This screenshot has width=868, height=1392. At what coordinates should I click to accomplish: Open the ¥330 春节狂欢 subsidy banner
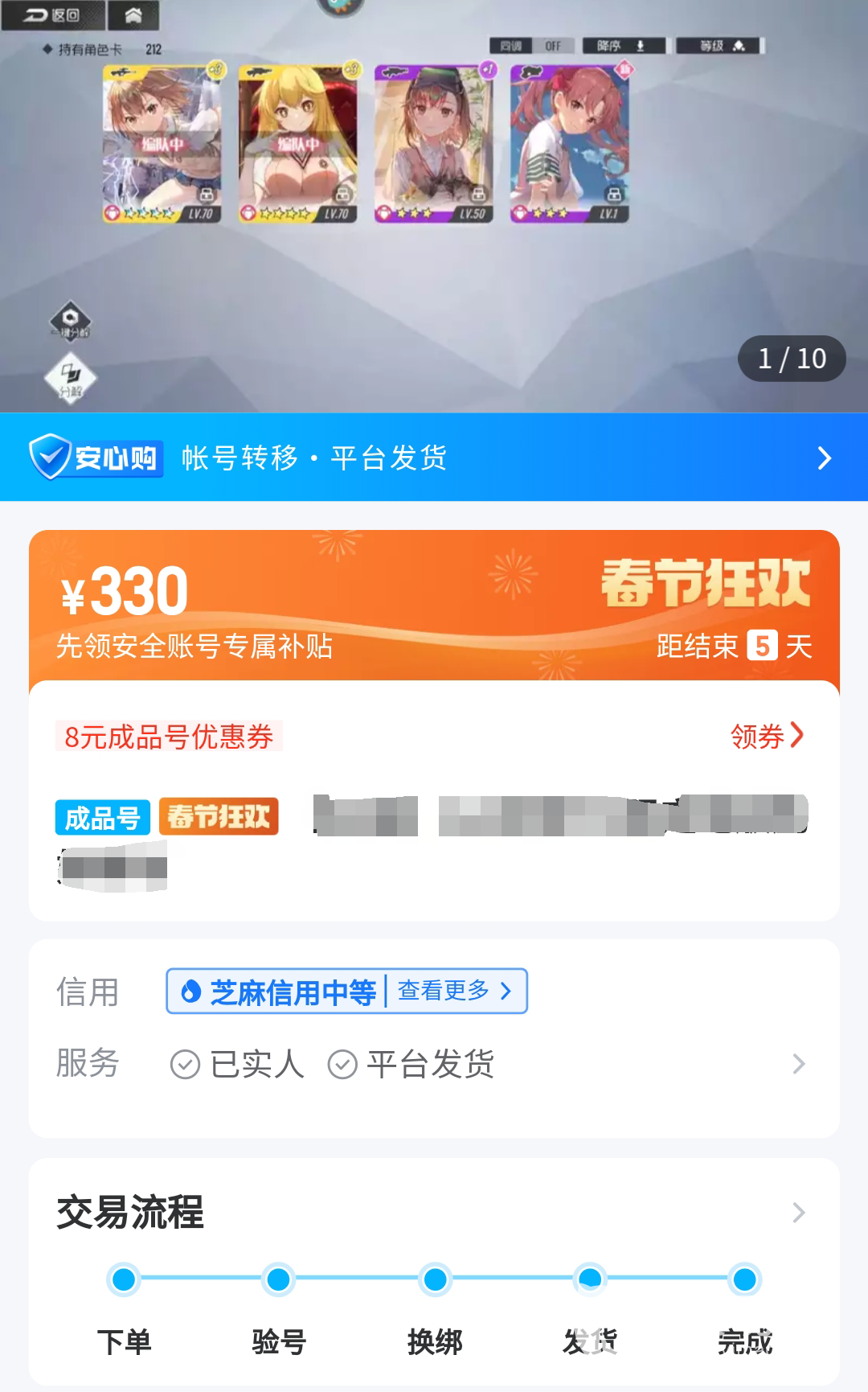(x=434, y=605)
